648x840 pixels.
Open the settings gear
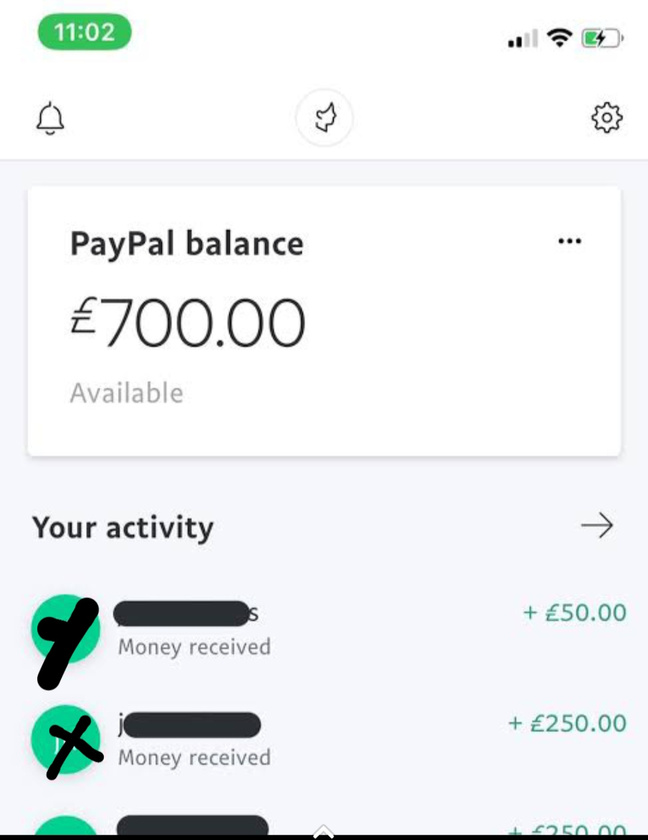click(x=606, y=118)
